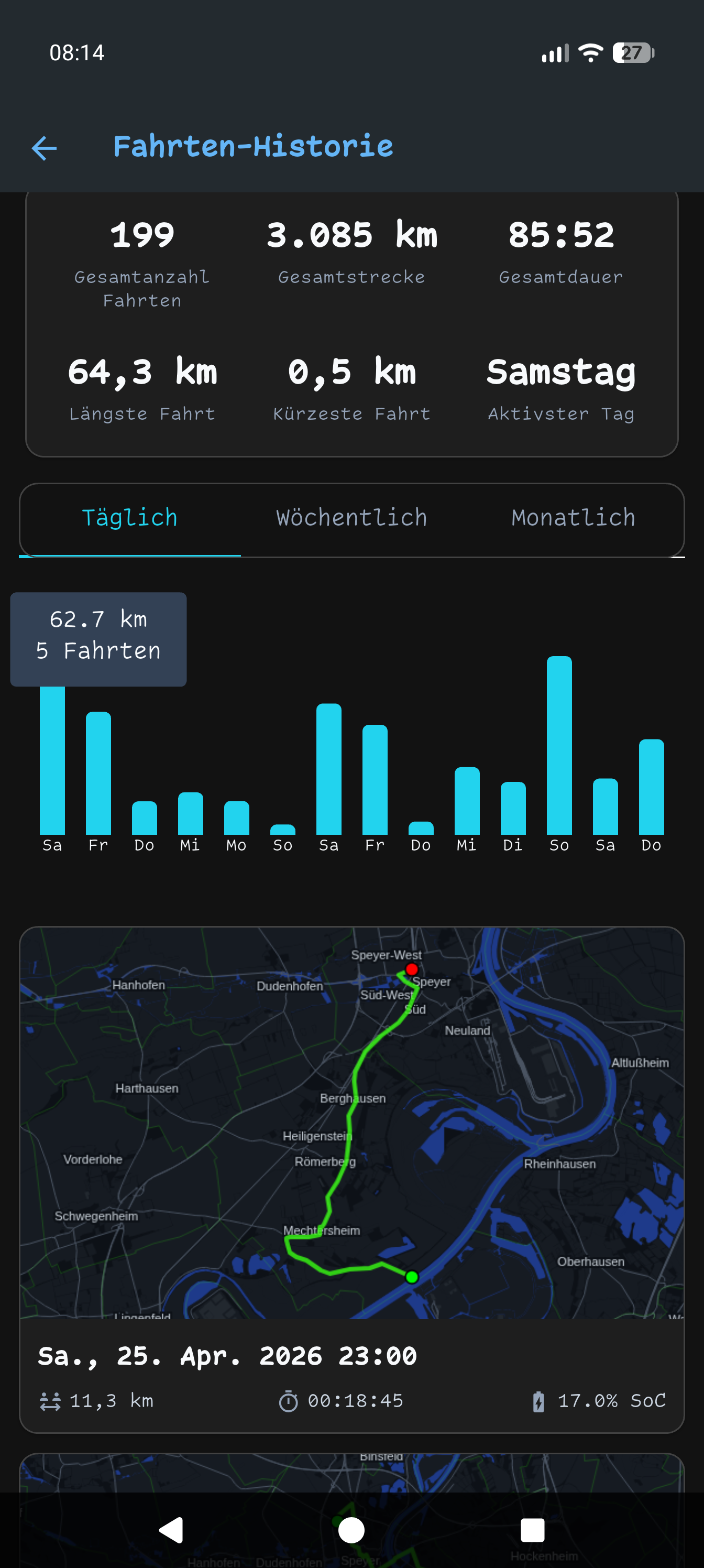Open the trip from Sa., 25. Apr. 2026

click(x=351, y=1180)
